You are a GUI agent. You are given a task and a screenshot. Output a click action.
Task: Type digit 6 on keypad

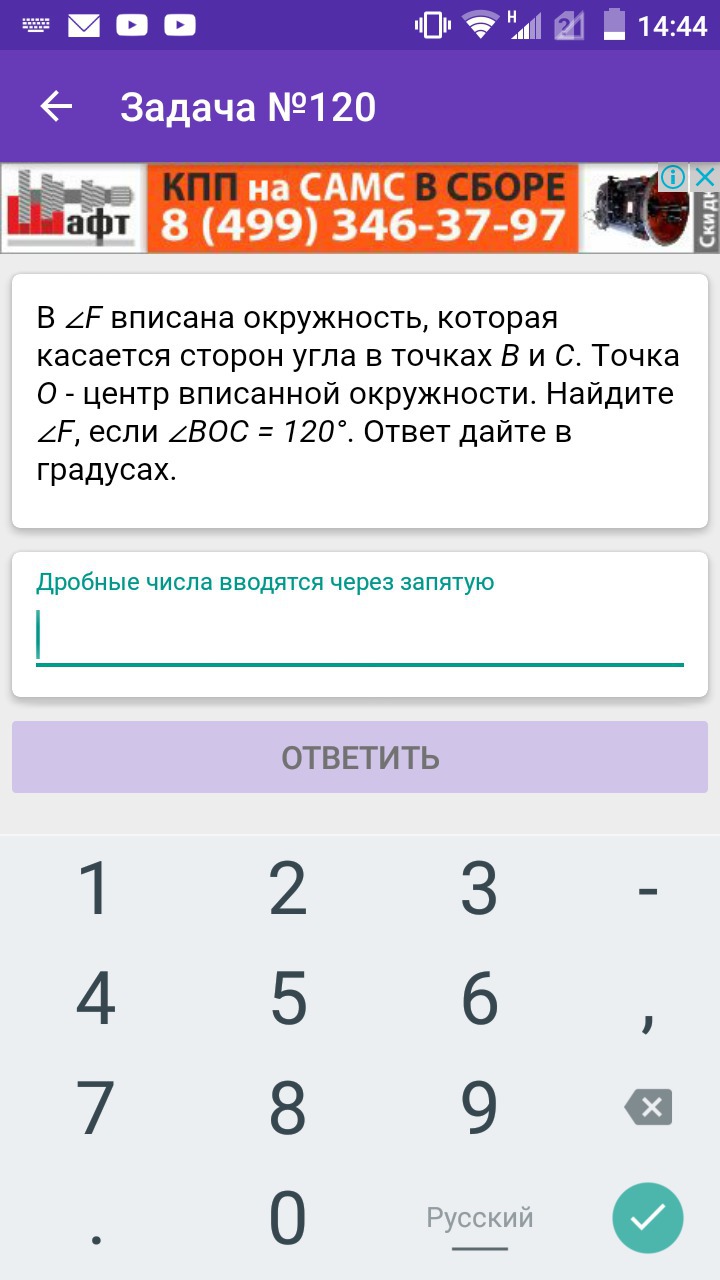pos(480,998)
